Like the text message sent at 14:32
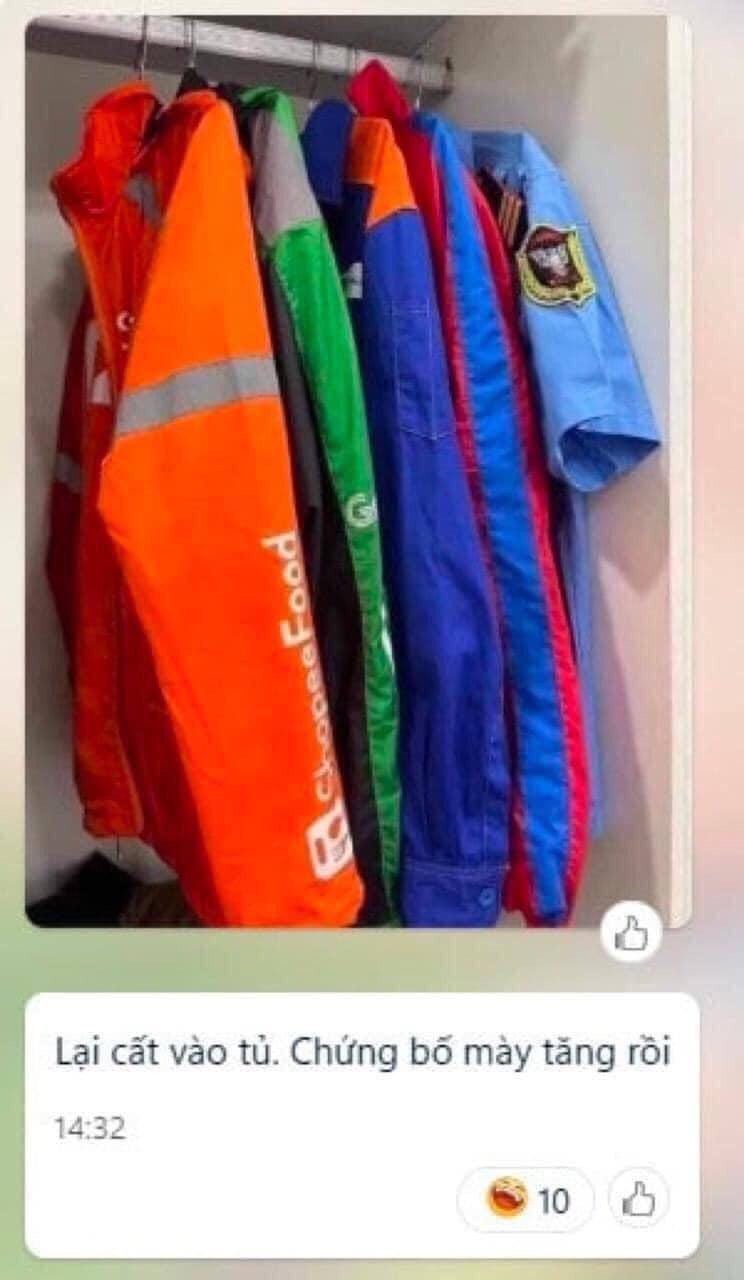The height and width of the screenshot is (1280, 744). [x=639, y=1198]
